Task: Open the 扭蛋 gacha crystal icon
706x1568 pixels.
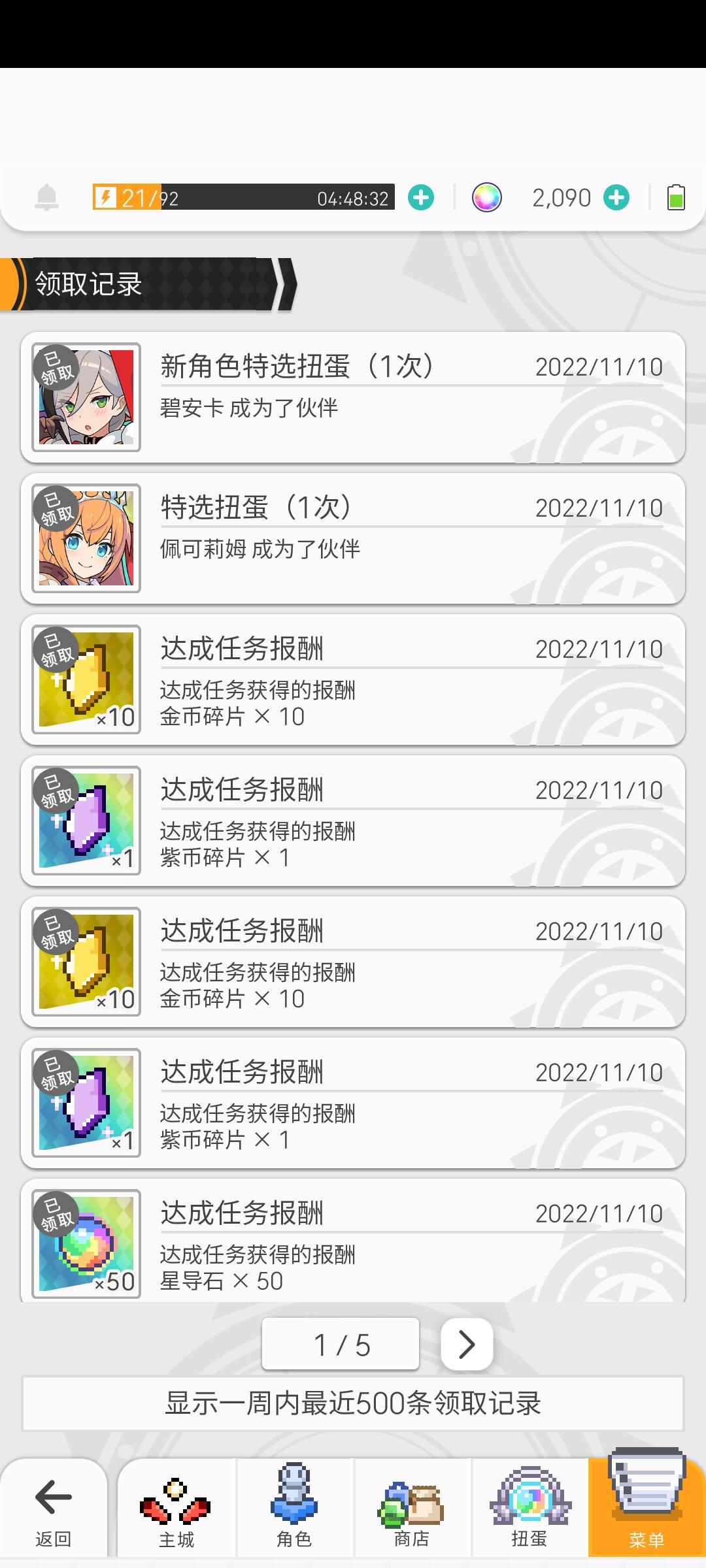Action: (528, 1509)
